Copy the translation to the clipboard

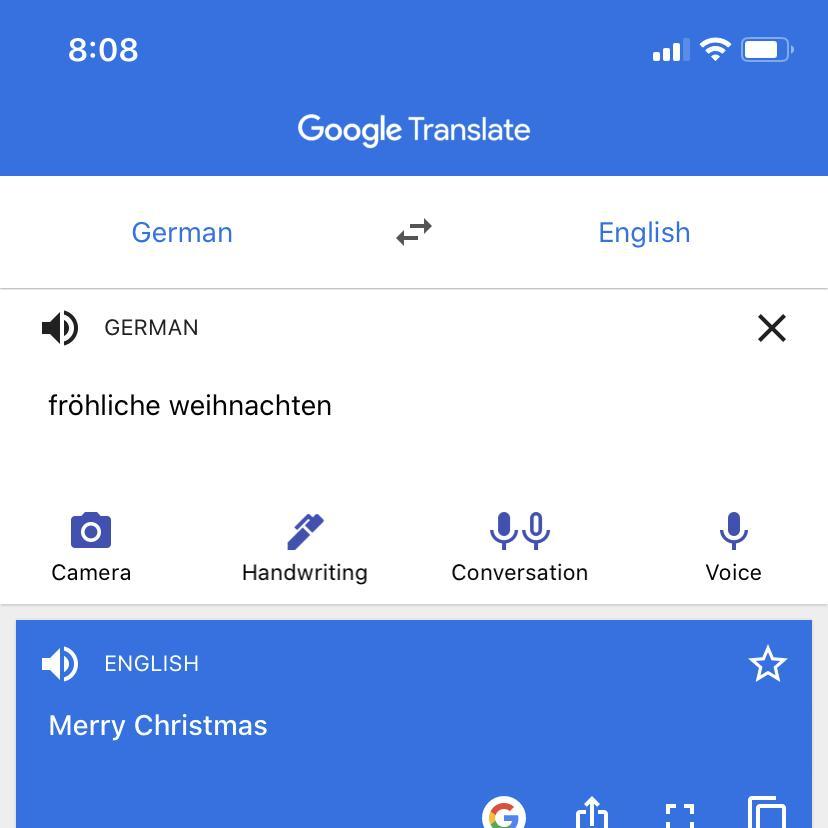(767, 814)
